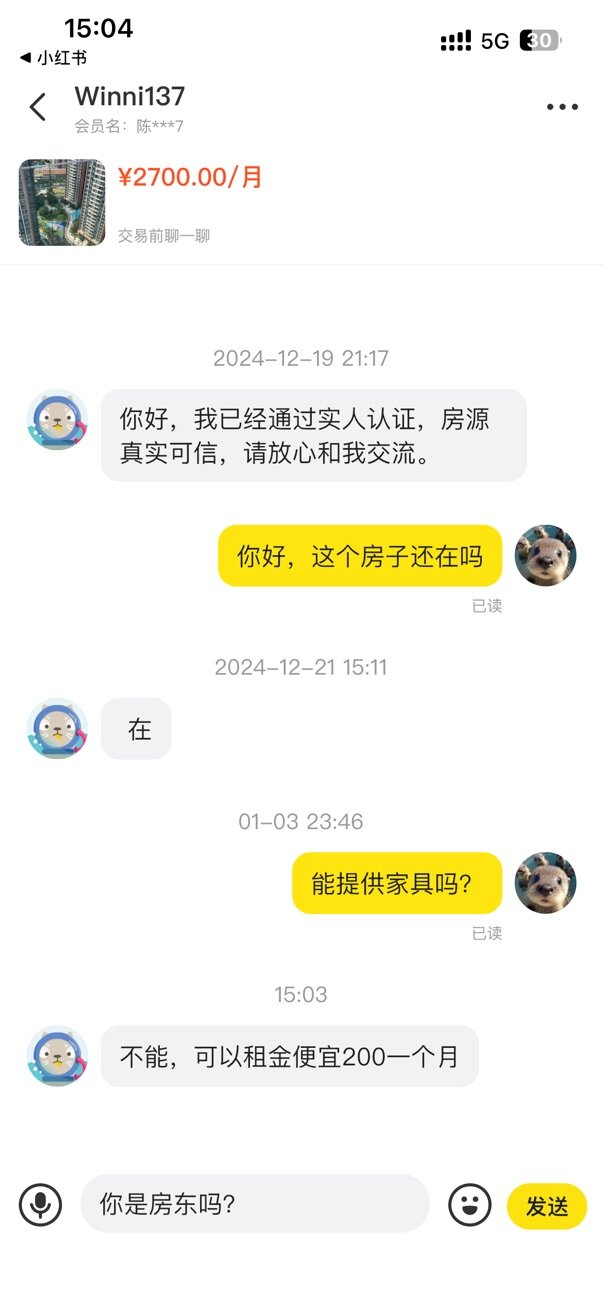Open the three-dot overflow menu
This screenshot has height=1304, width=603.
click(x=562, y=108)
